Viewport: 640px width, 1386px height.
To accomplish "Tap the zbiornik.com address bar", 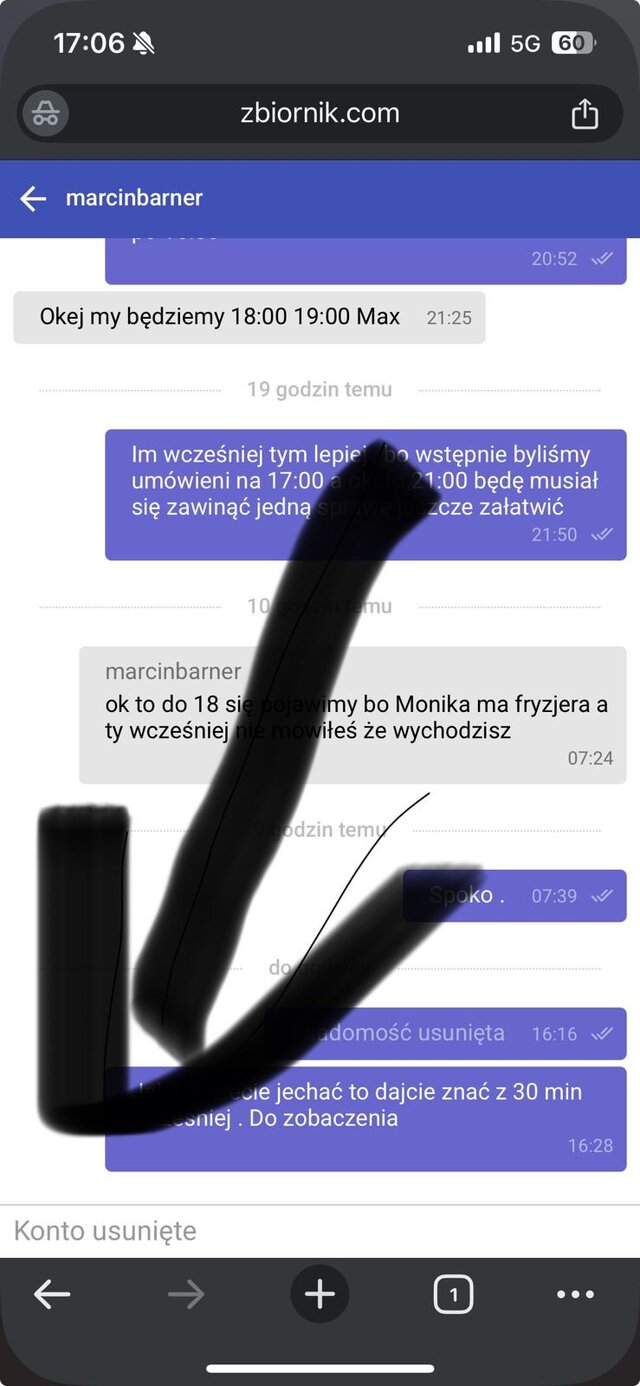I will pyautogui.click(x=320, y=113).
